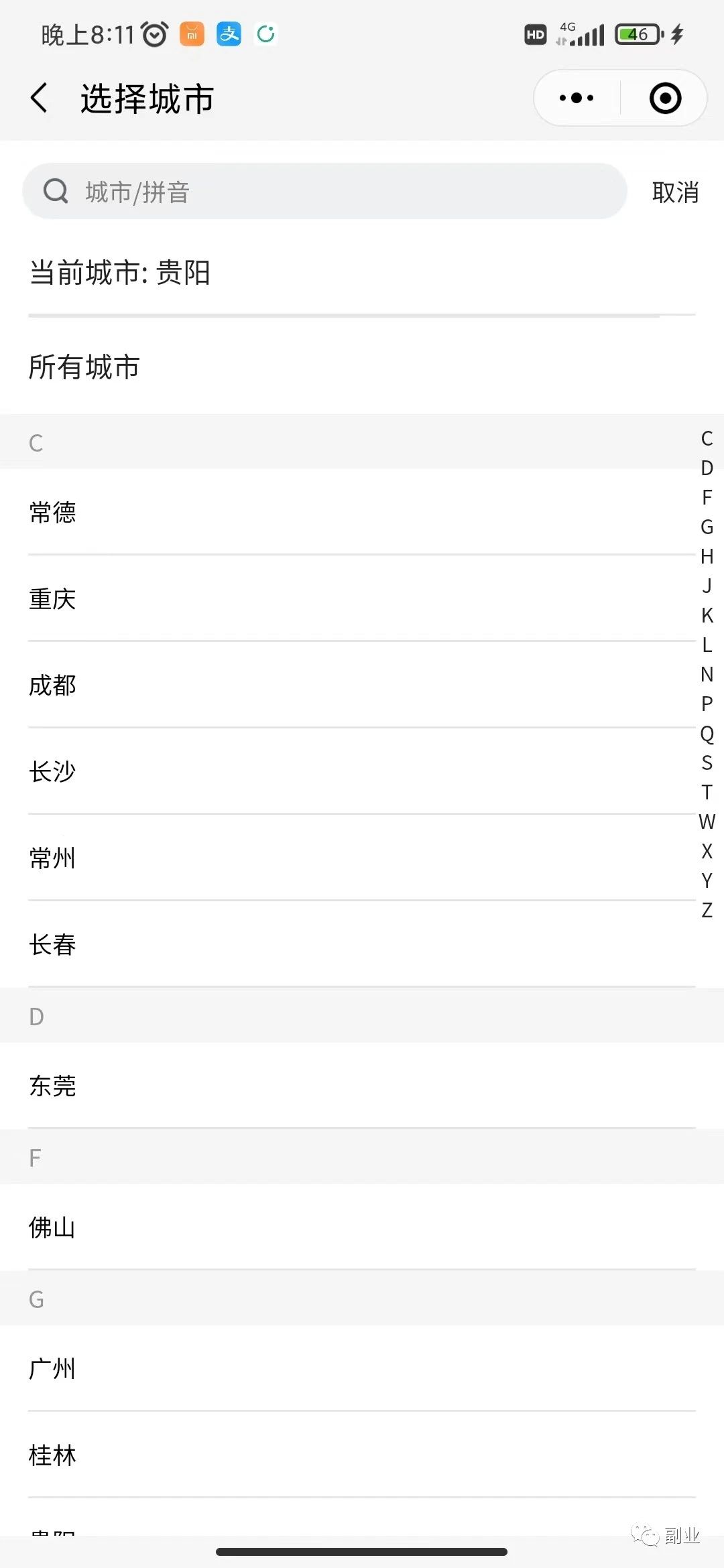Tap 取消 to cancel the search
724x1568 pixels.
pos(675,193)
